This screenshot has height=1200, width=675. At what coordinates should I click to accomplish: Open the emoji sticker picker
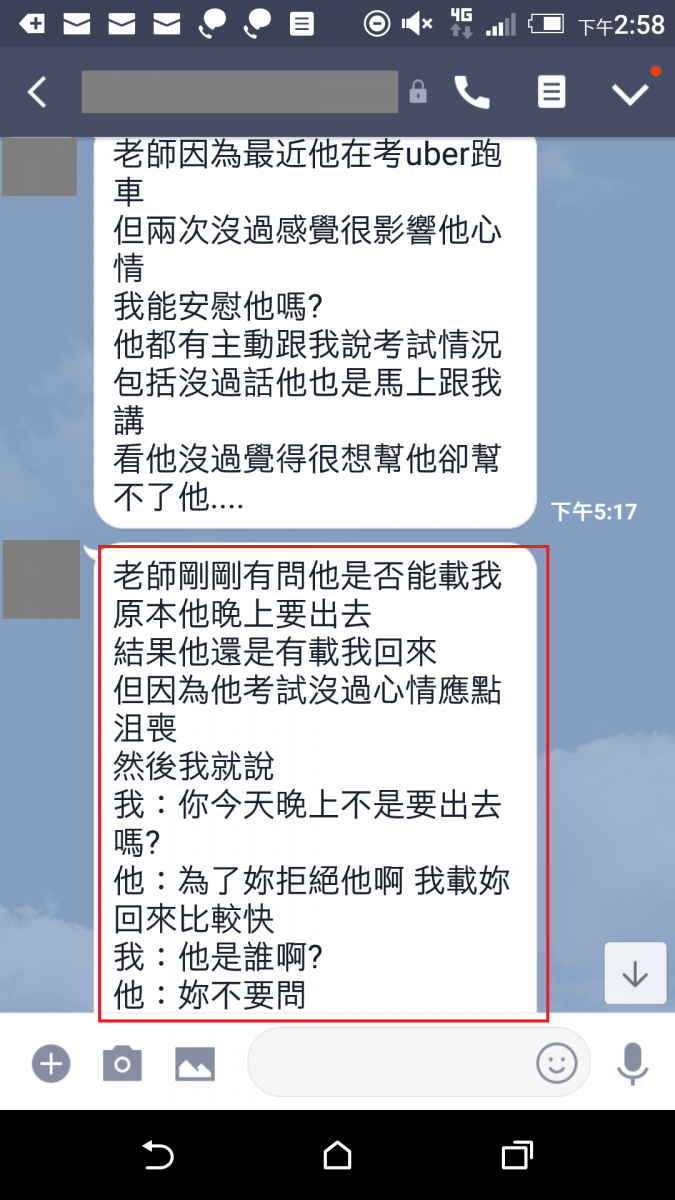(557, 1061)
